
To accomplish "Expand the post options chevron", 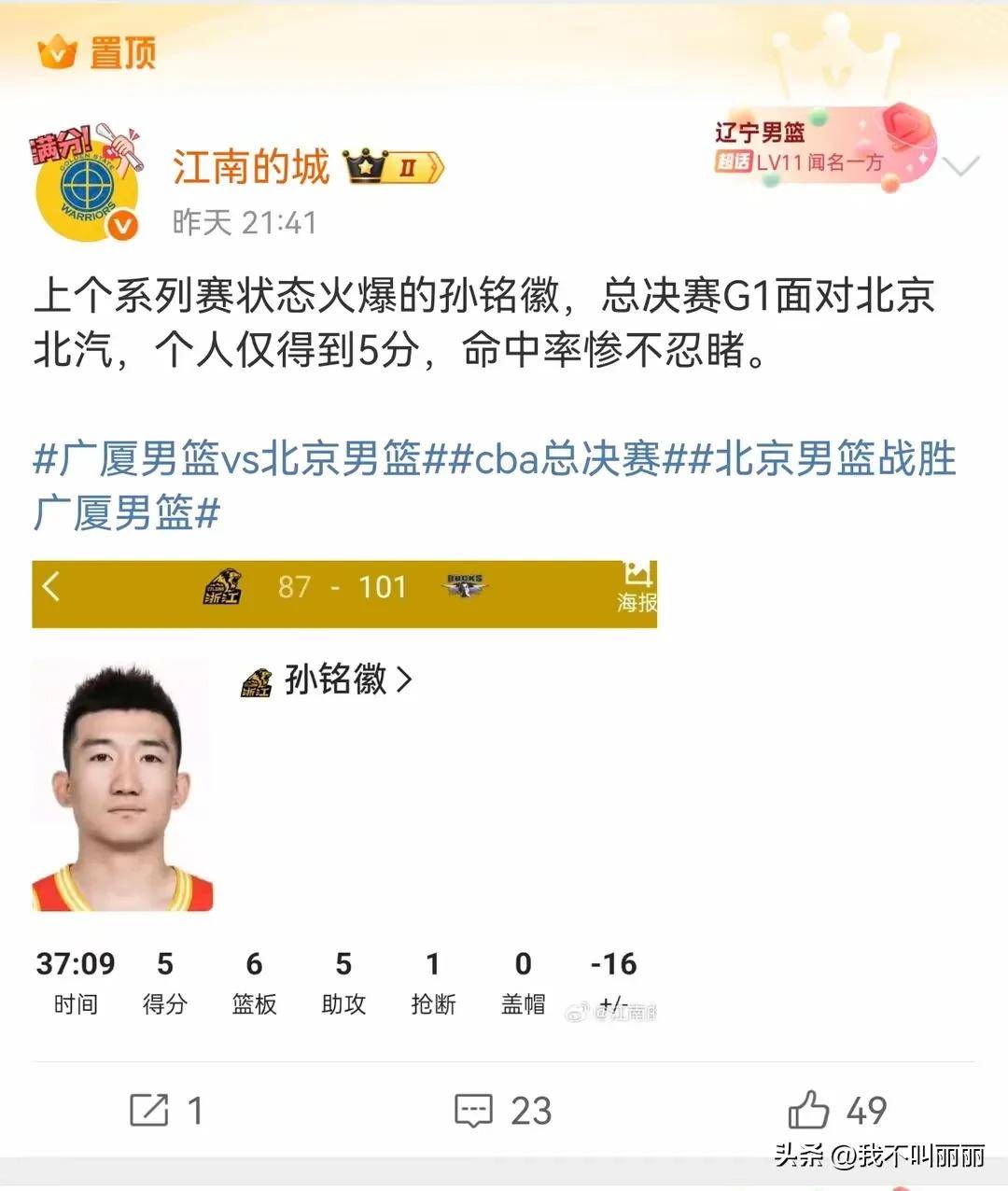I will point(960,167).
